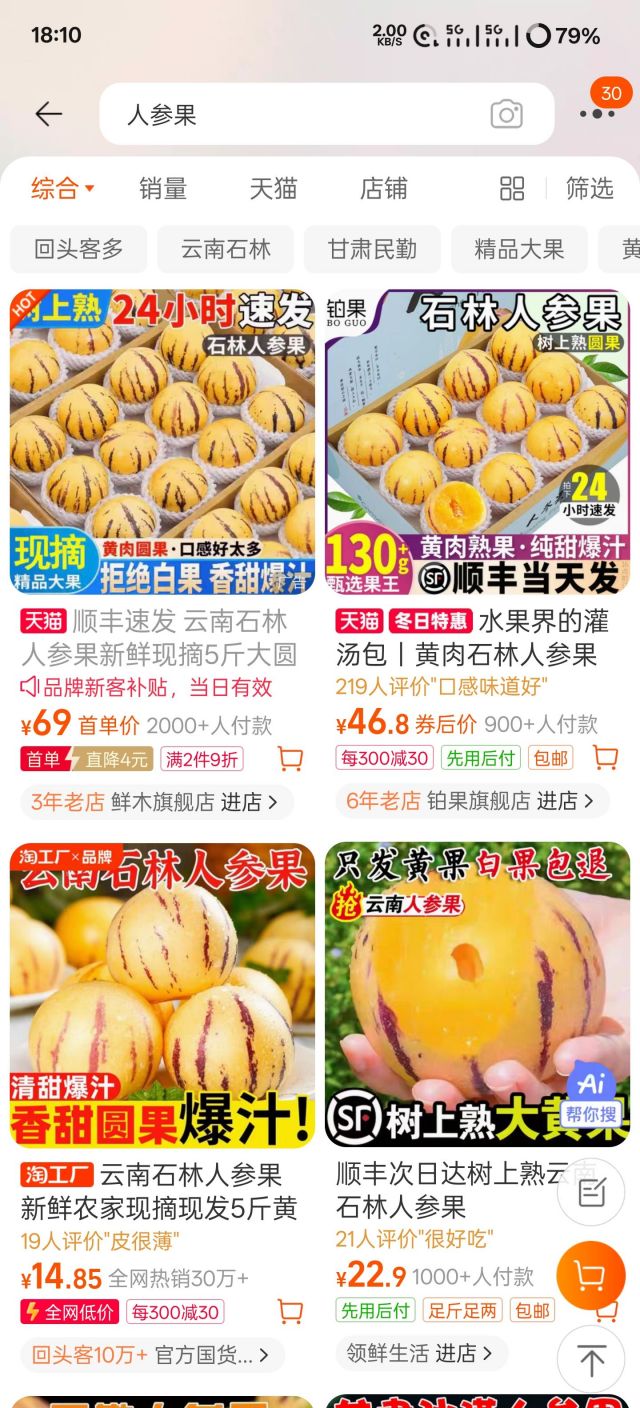Go back with the arrow icon

point(48,114)
